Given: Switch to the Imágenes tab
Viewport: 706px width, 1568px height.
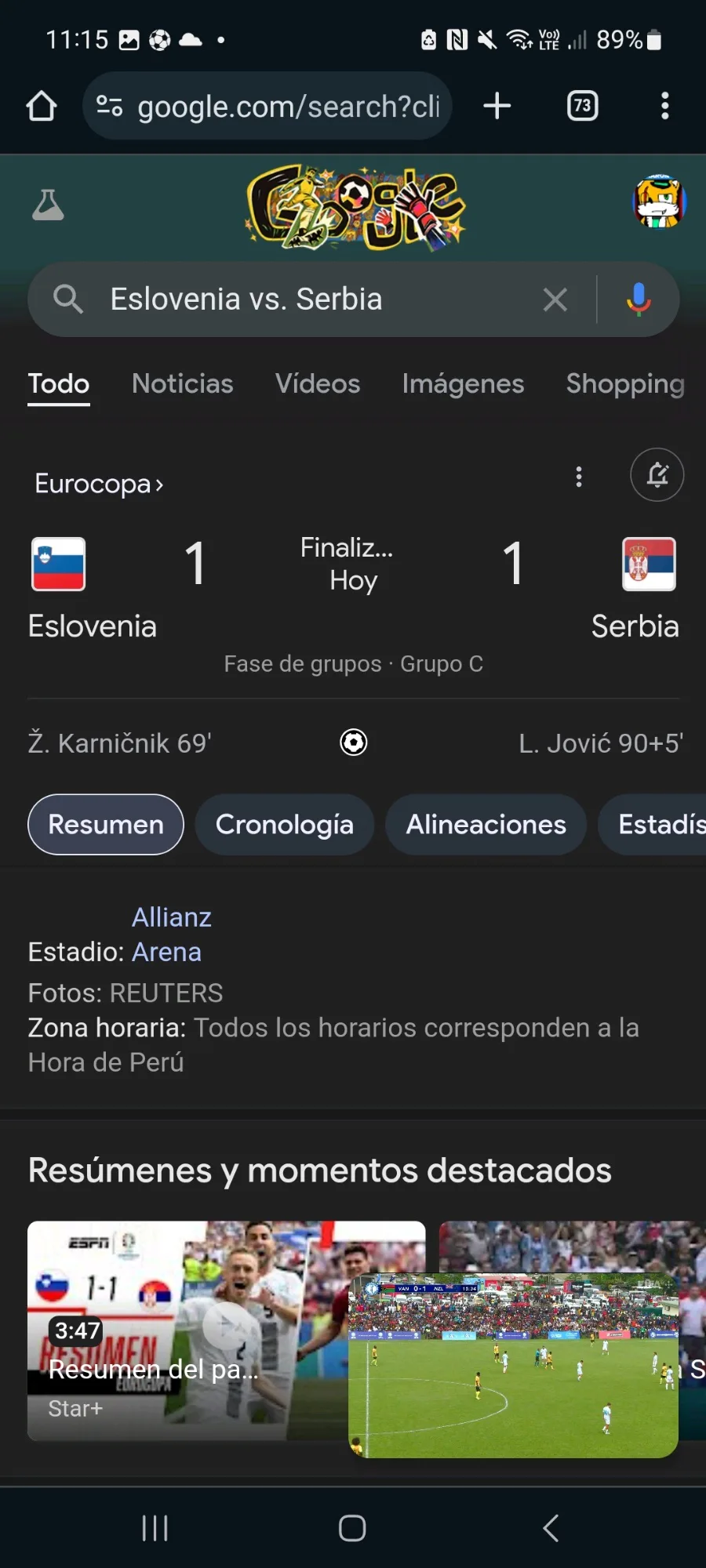Looking at the screenshot, I should (x=463, y=383).
